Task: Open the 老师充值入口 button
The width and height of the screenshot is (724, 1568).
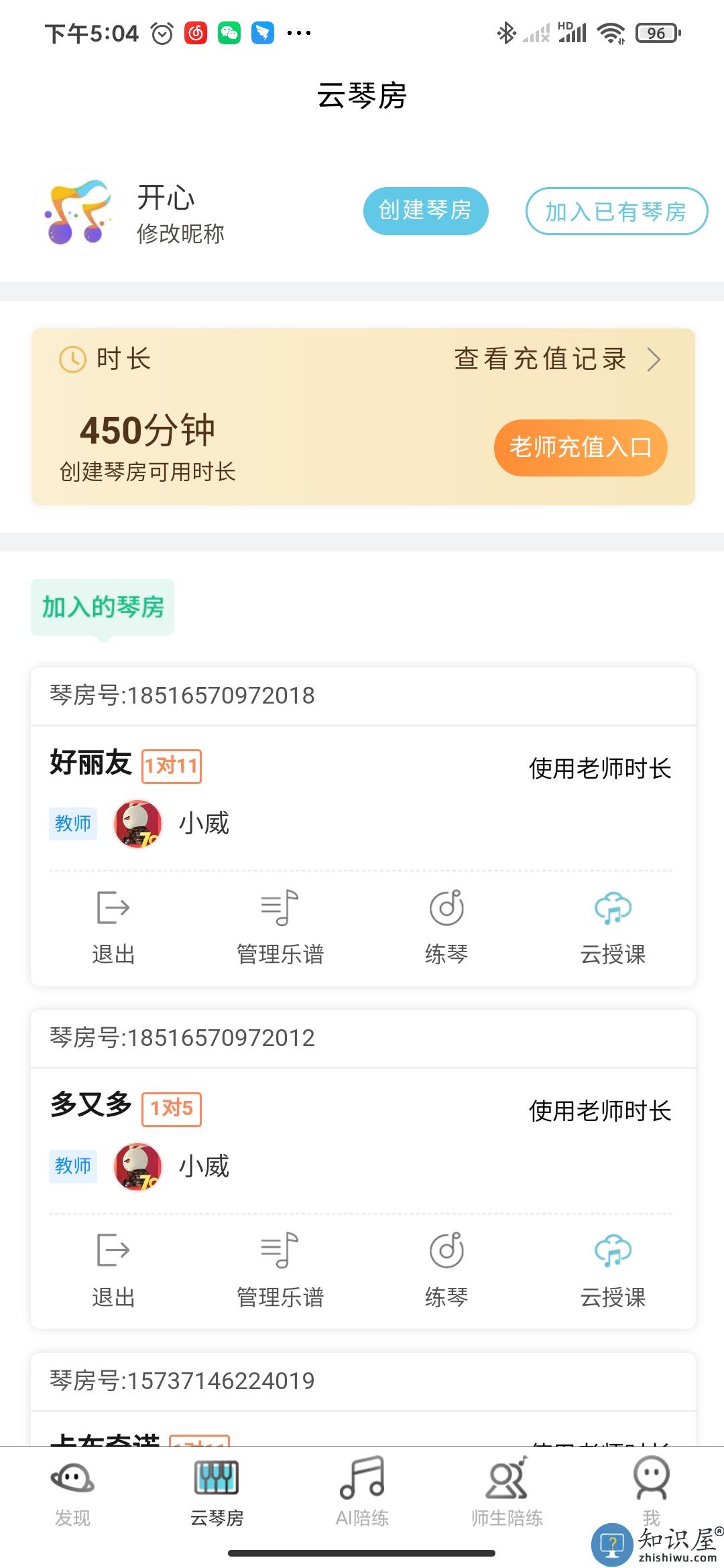Action: (580, 448)
